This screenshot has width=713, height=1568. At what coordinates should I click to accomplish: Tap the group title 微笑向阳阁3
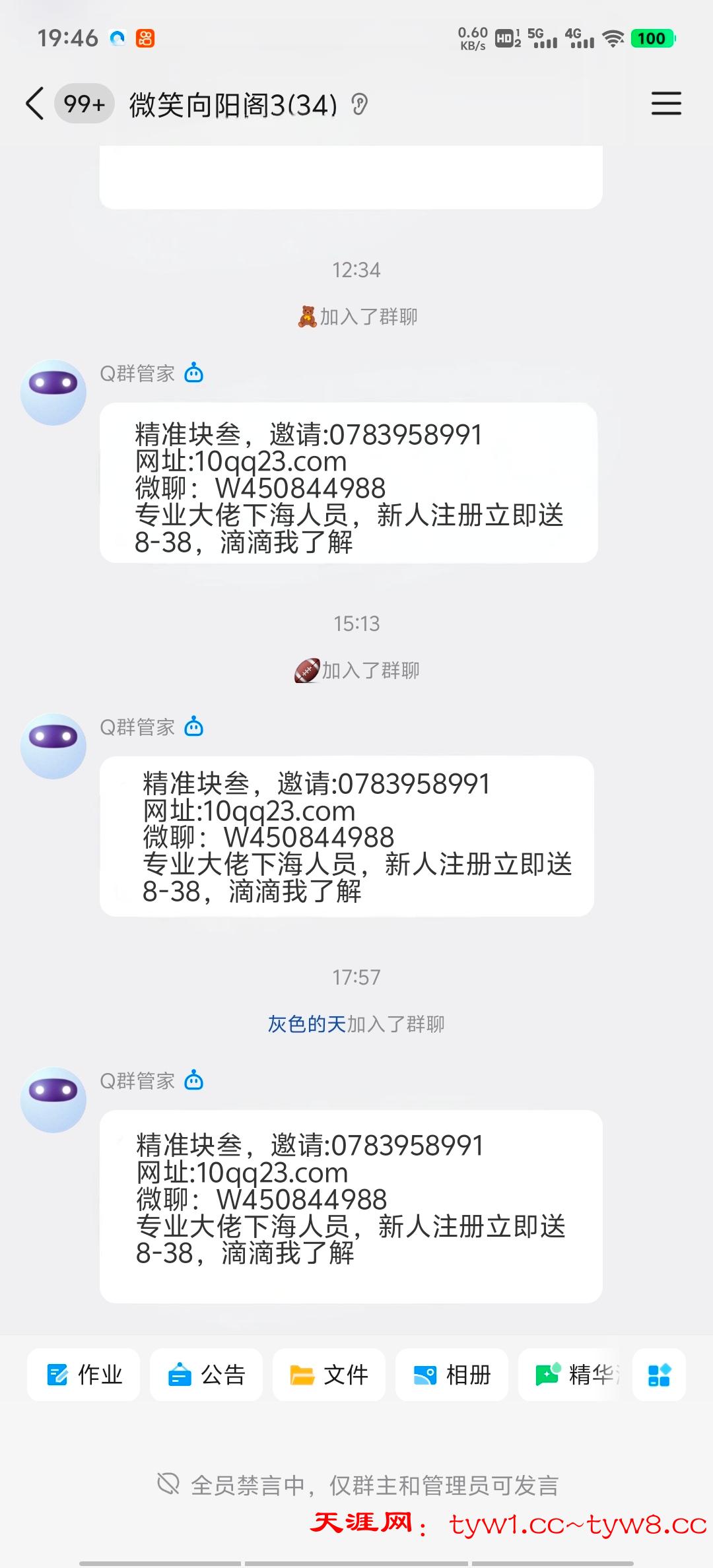(x=232, y=105)
